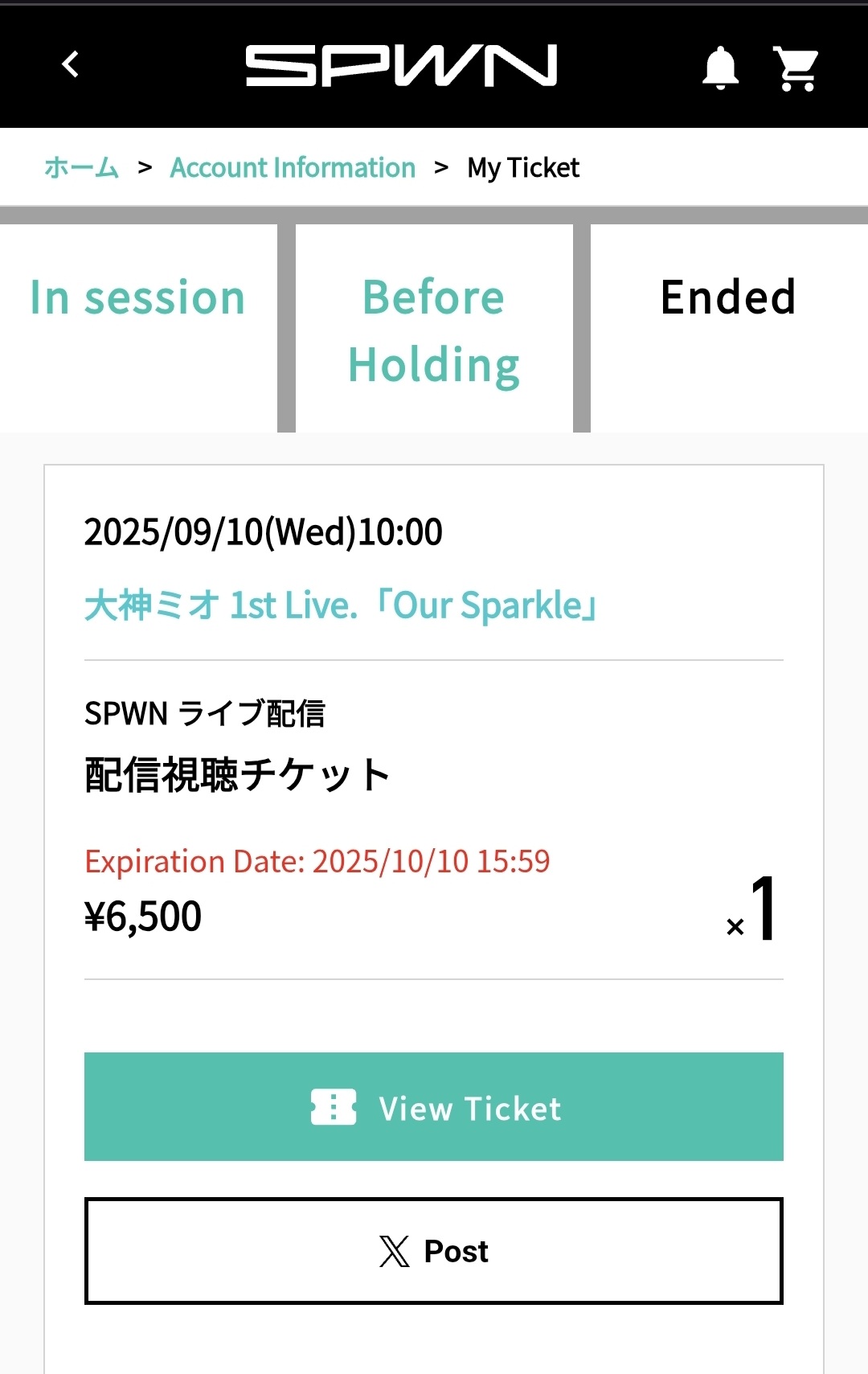Screen dimensions: 868x1374
Task: Go to Account Information breadcrumb
Action: pos(293,167)
